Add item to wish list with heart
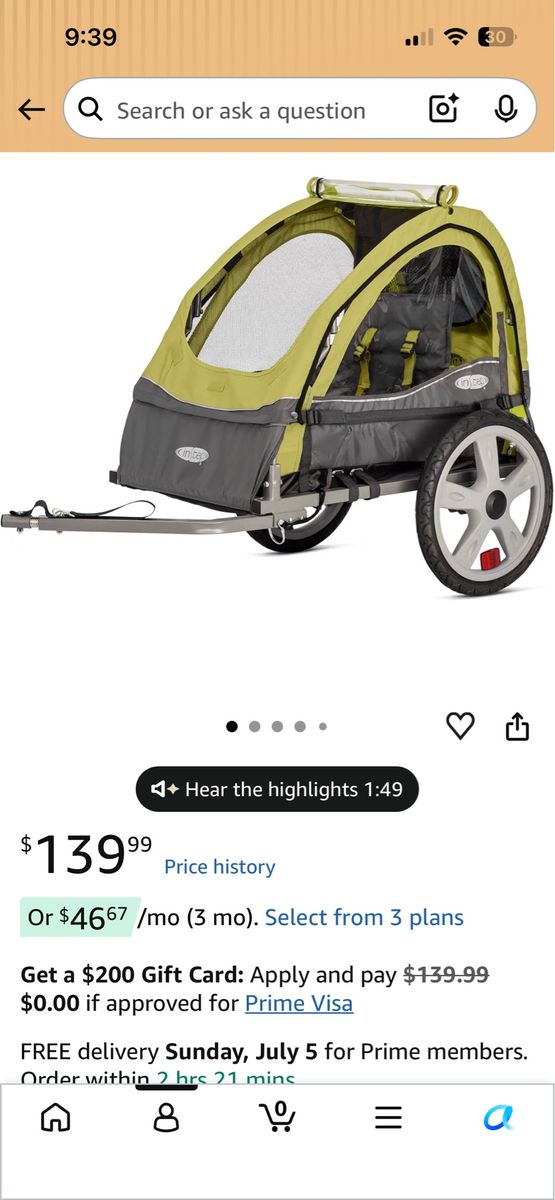Screen dimensions: 555x1200 460,726
